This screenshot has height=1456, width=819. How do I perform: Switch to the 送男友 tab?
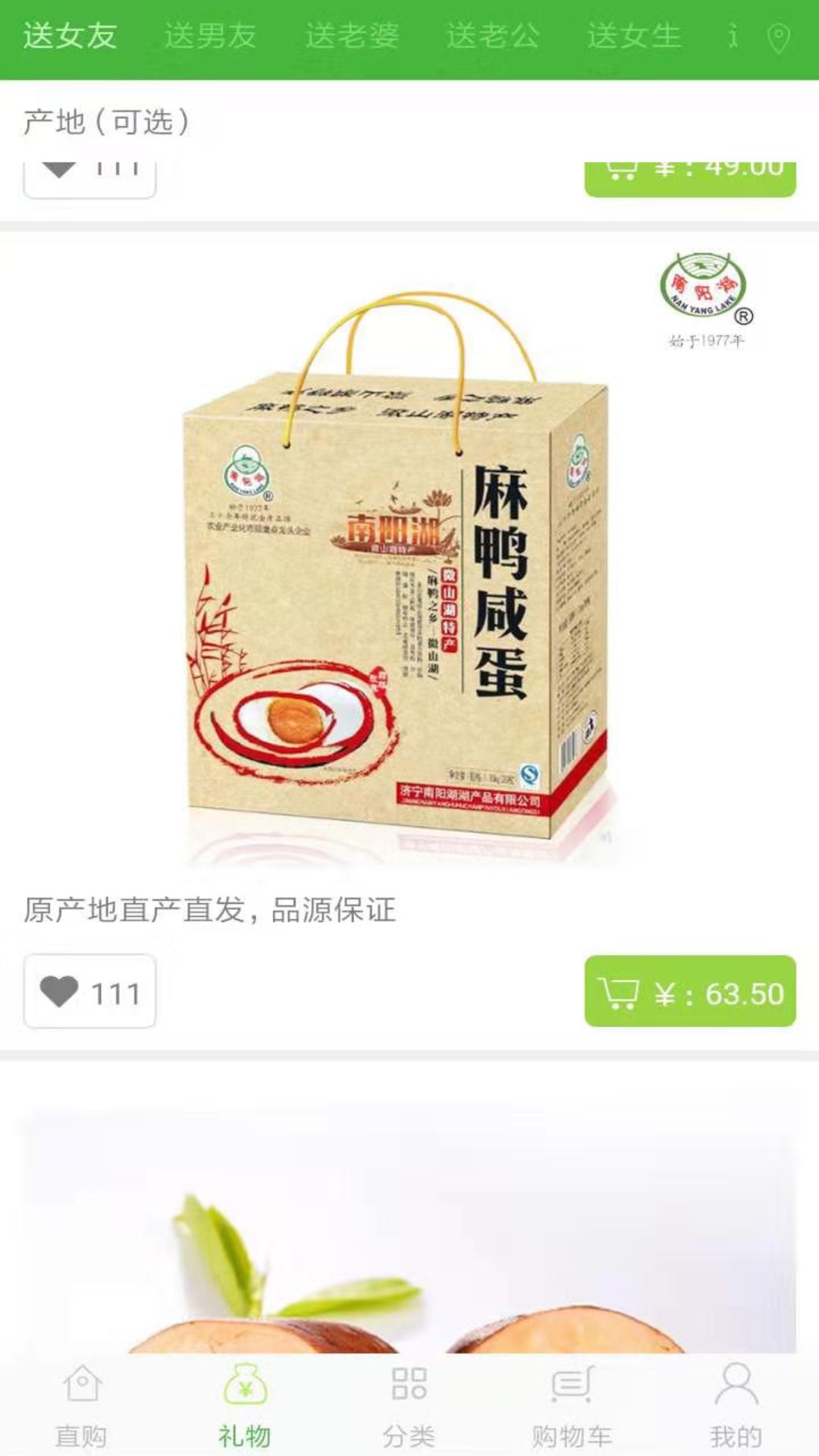[211, 36]
